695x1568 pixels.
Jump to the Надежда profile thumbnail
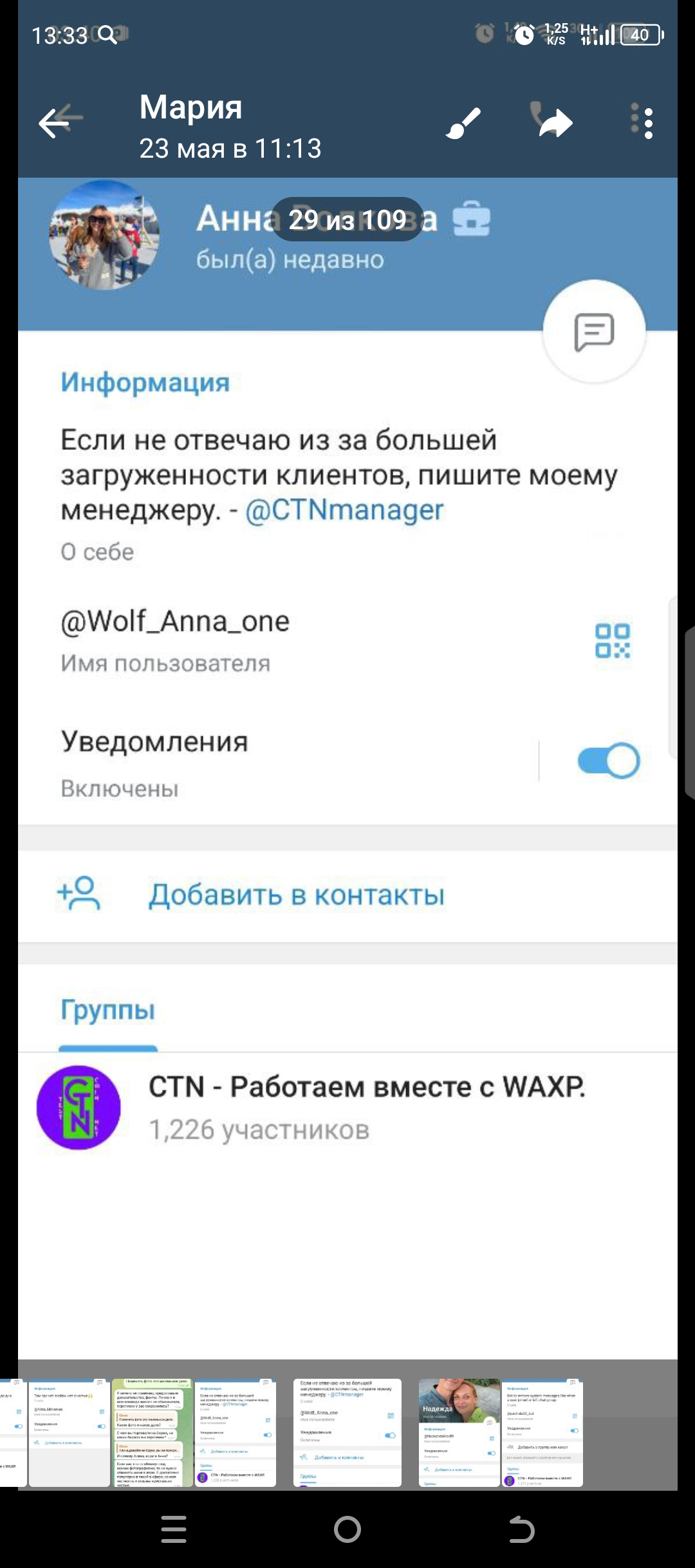click(x=459, y=1432)
